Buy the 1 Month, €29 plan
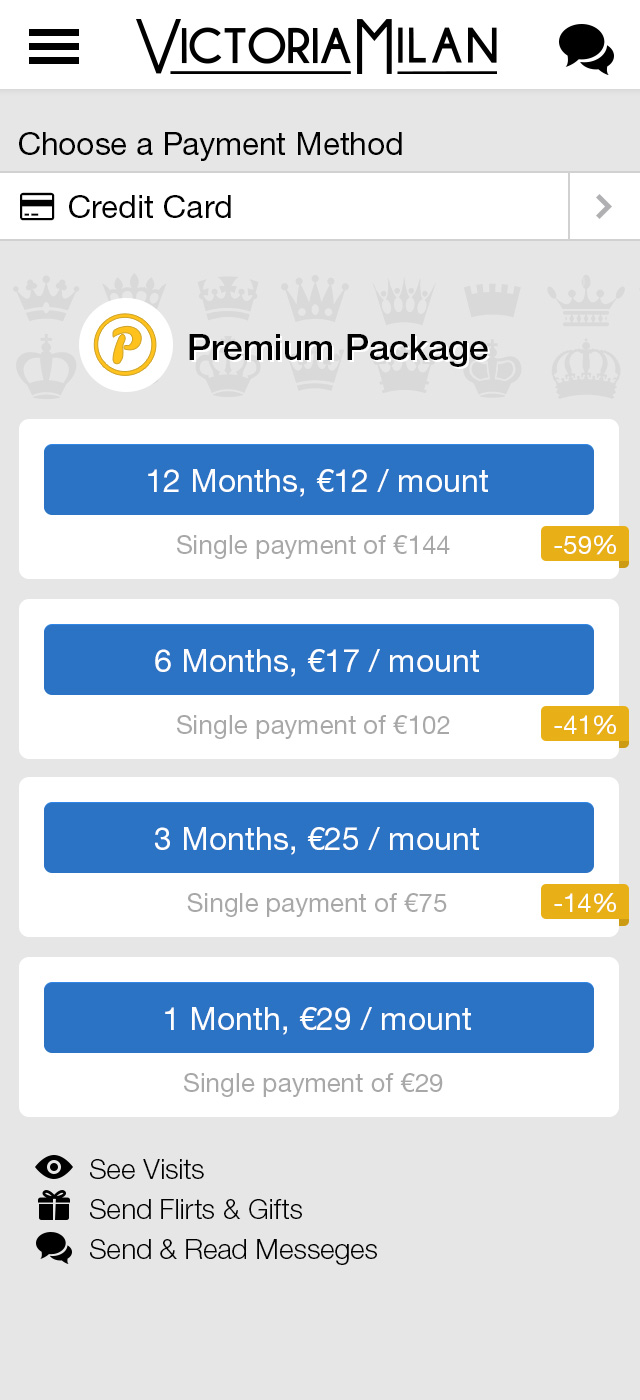The width and height of the screenshot is (640, 1400). [x=319, y=1018]
